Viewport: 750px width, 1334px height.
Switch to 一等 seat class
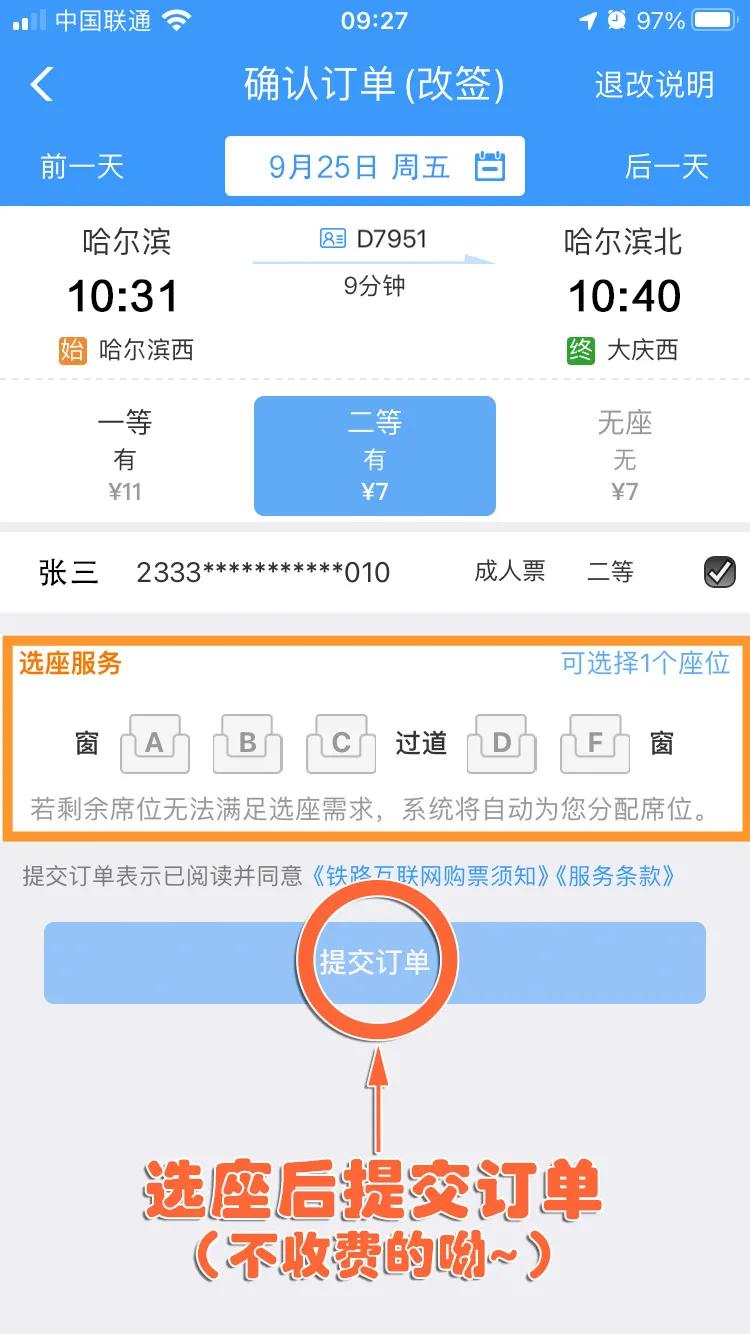[x=125, y=455]
